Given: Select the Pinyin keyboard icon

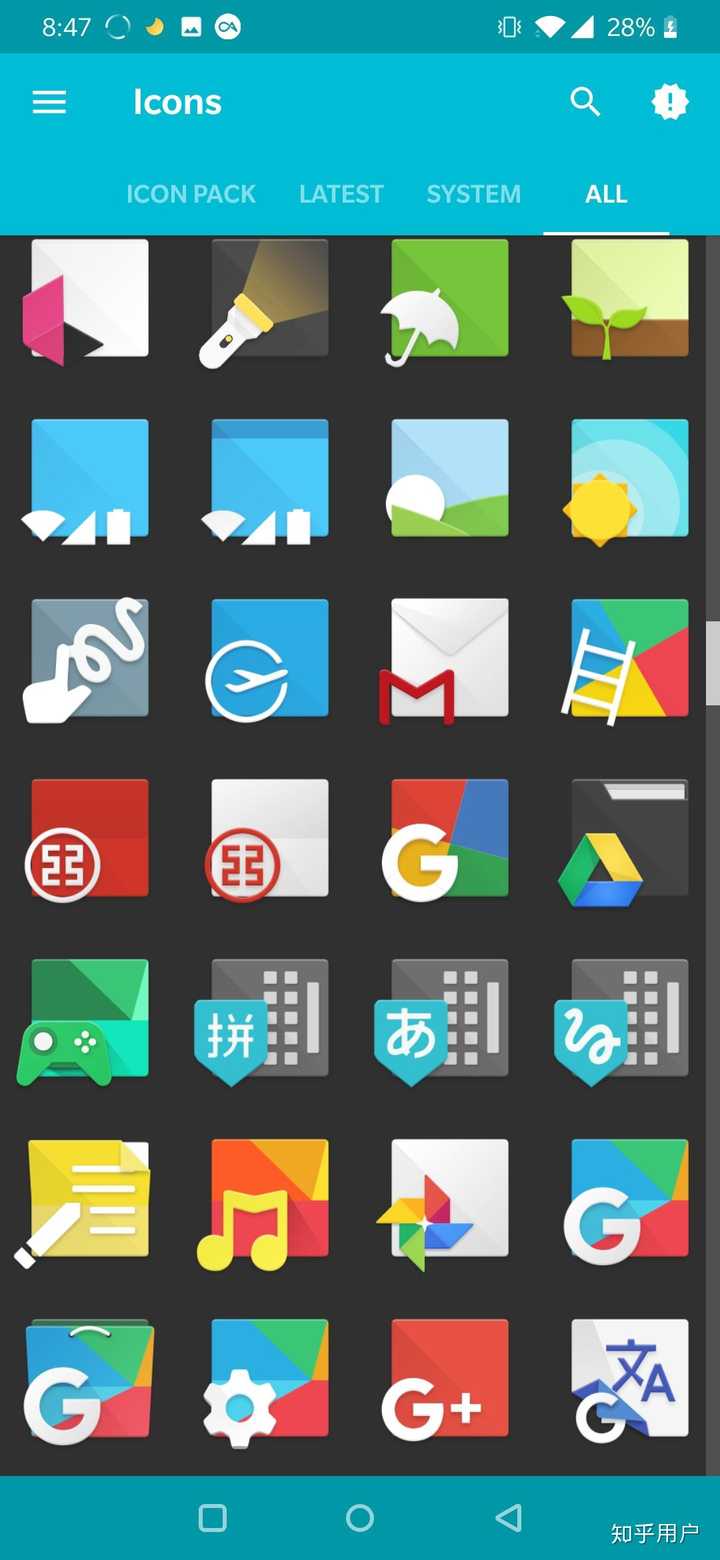Looking at the screenshot, I should [x=265, y=1022].
